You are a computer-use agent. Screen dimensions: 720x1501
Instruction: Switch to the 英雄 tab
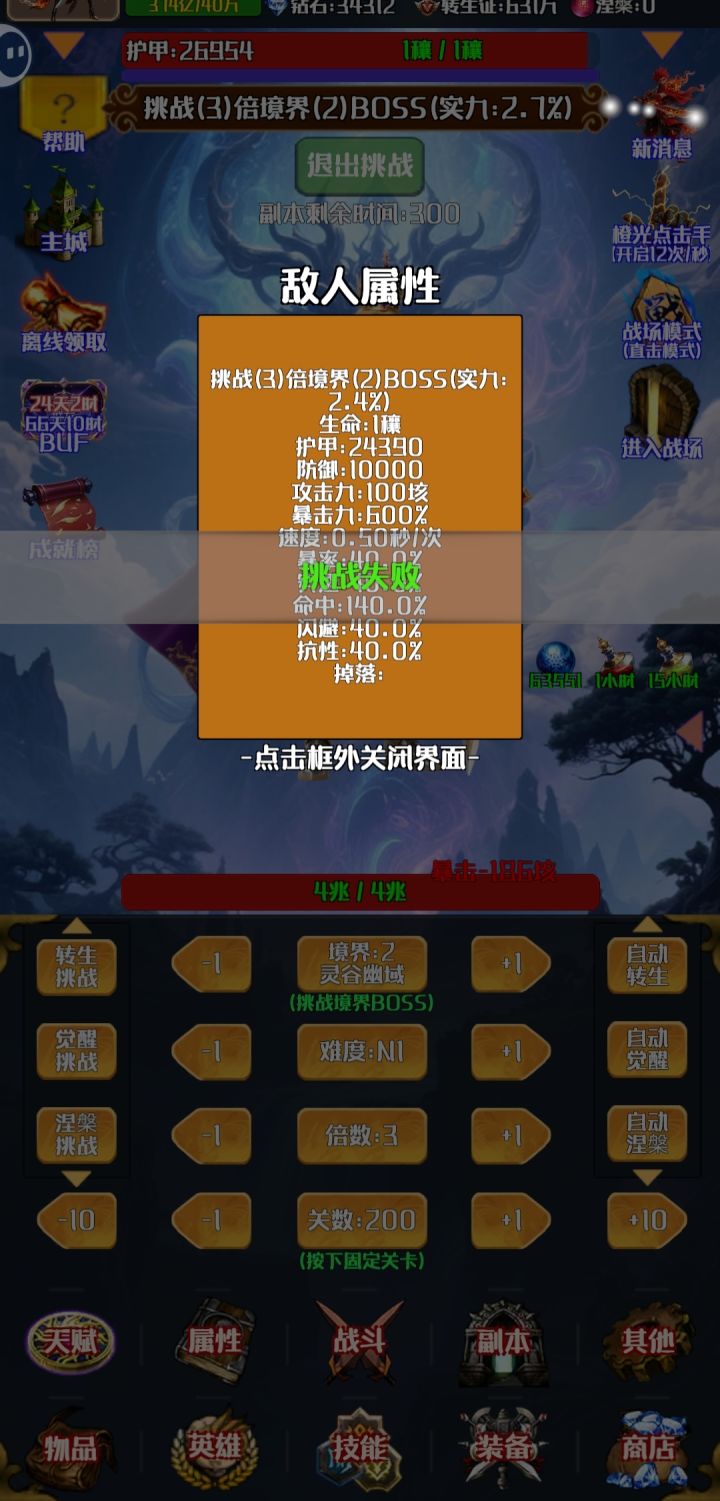tap(217, 1447)
